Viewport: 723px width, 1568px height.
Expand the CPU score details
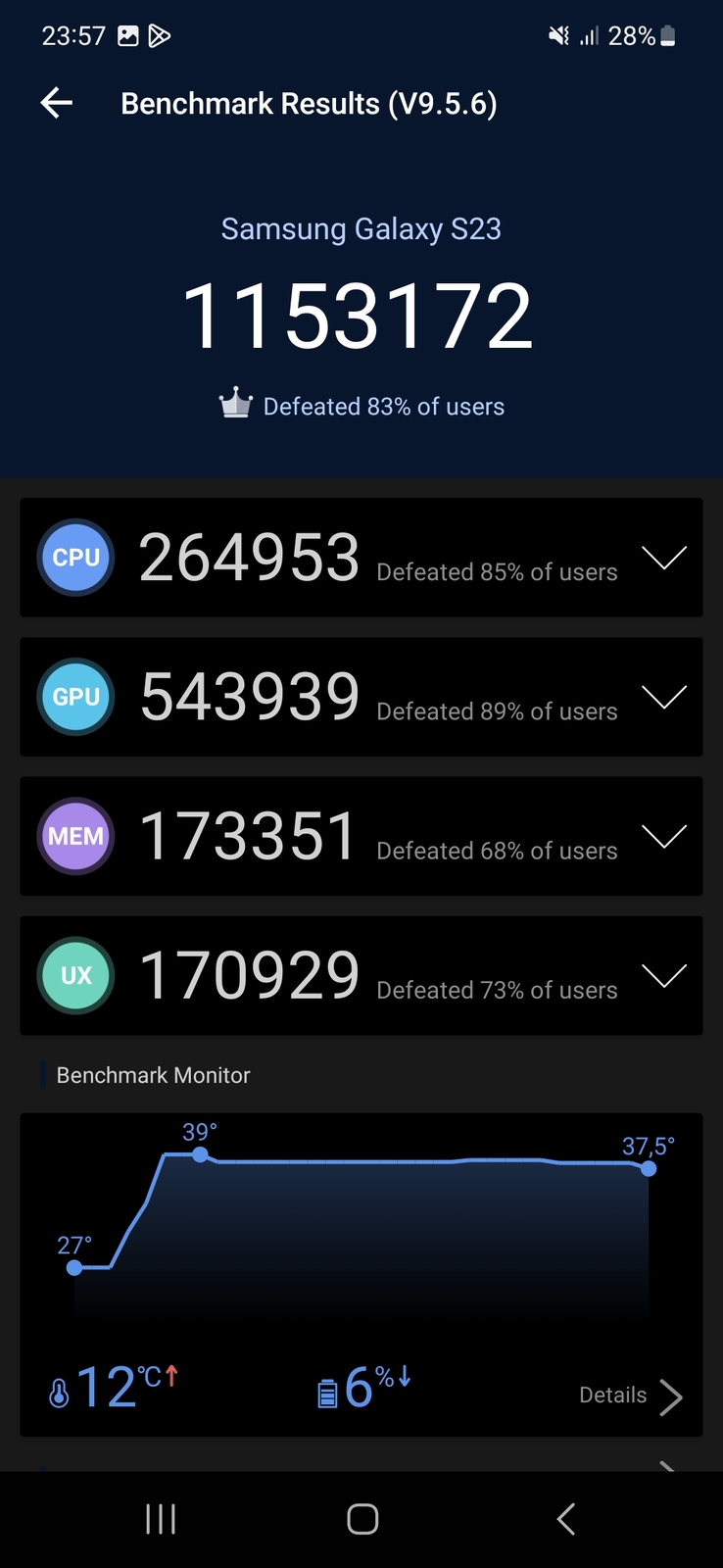point(663,558)
